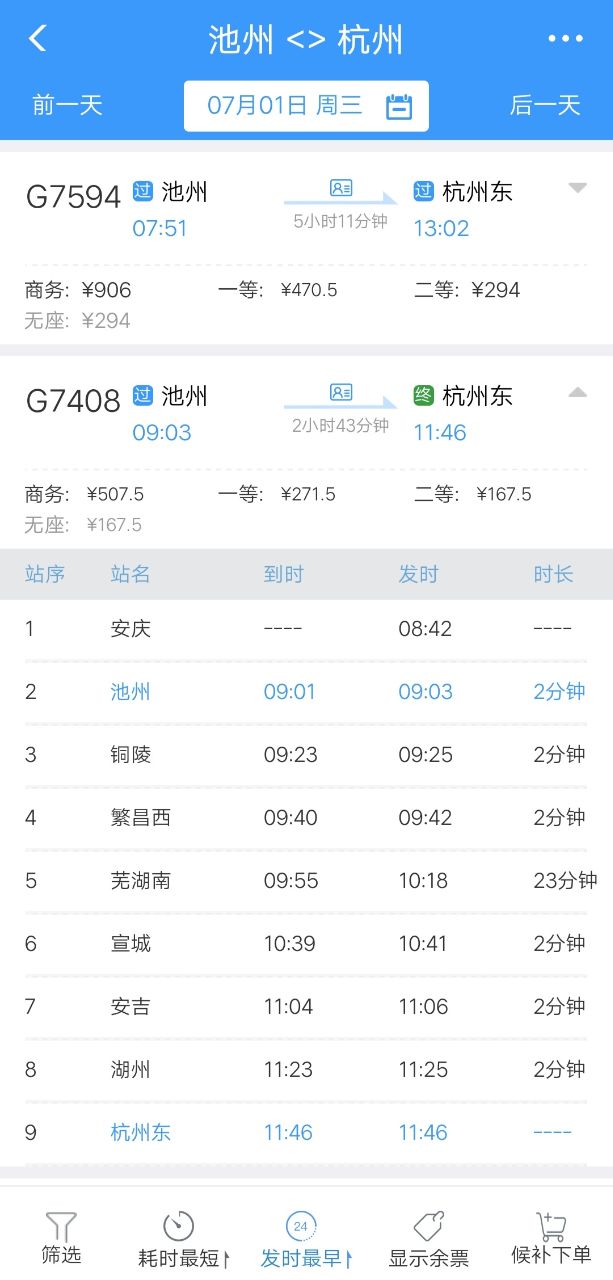Screen dimensions: 613x1280
Task: Open the date picker showing 07月01日 周三
Action: pyautogui.click(x=306, y=106)
